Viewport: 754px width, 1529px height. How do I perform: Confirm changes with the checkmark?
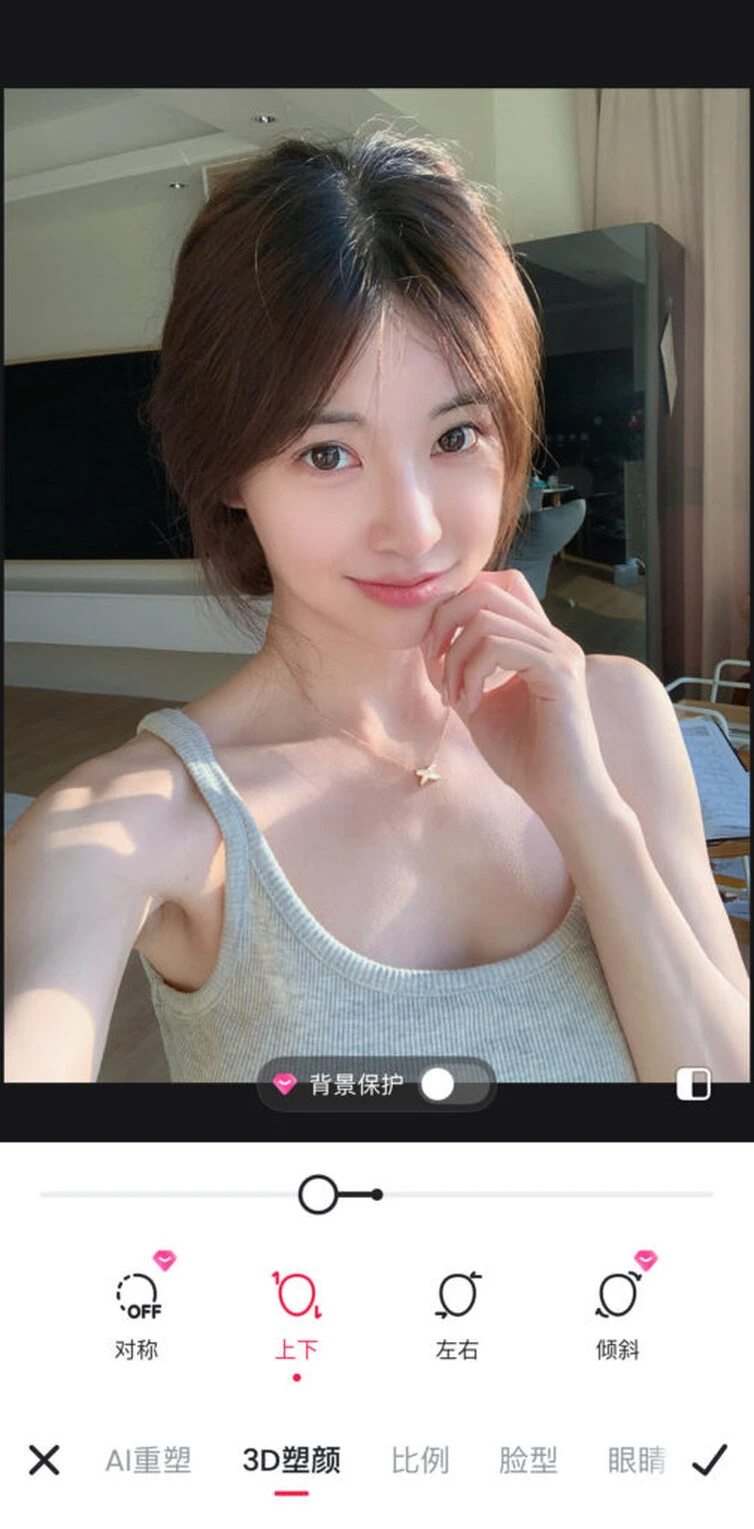709,1460
